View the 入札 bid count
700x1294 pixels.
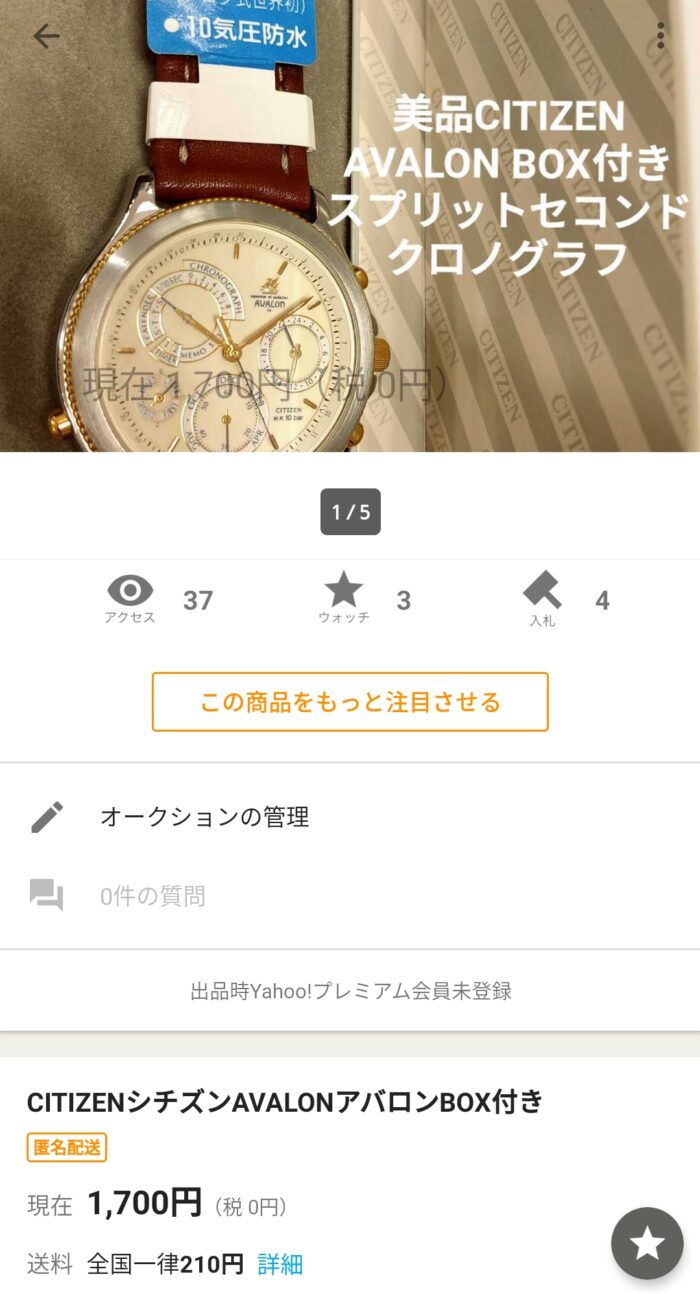click(568, 600)
